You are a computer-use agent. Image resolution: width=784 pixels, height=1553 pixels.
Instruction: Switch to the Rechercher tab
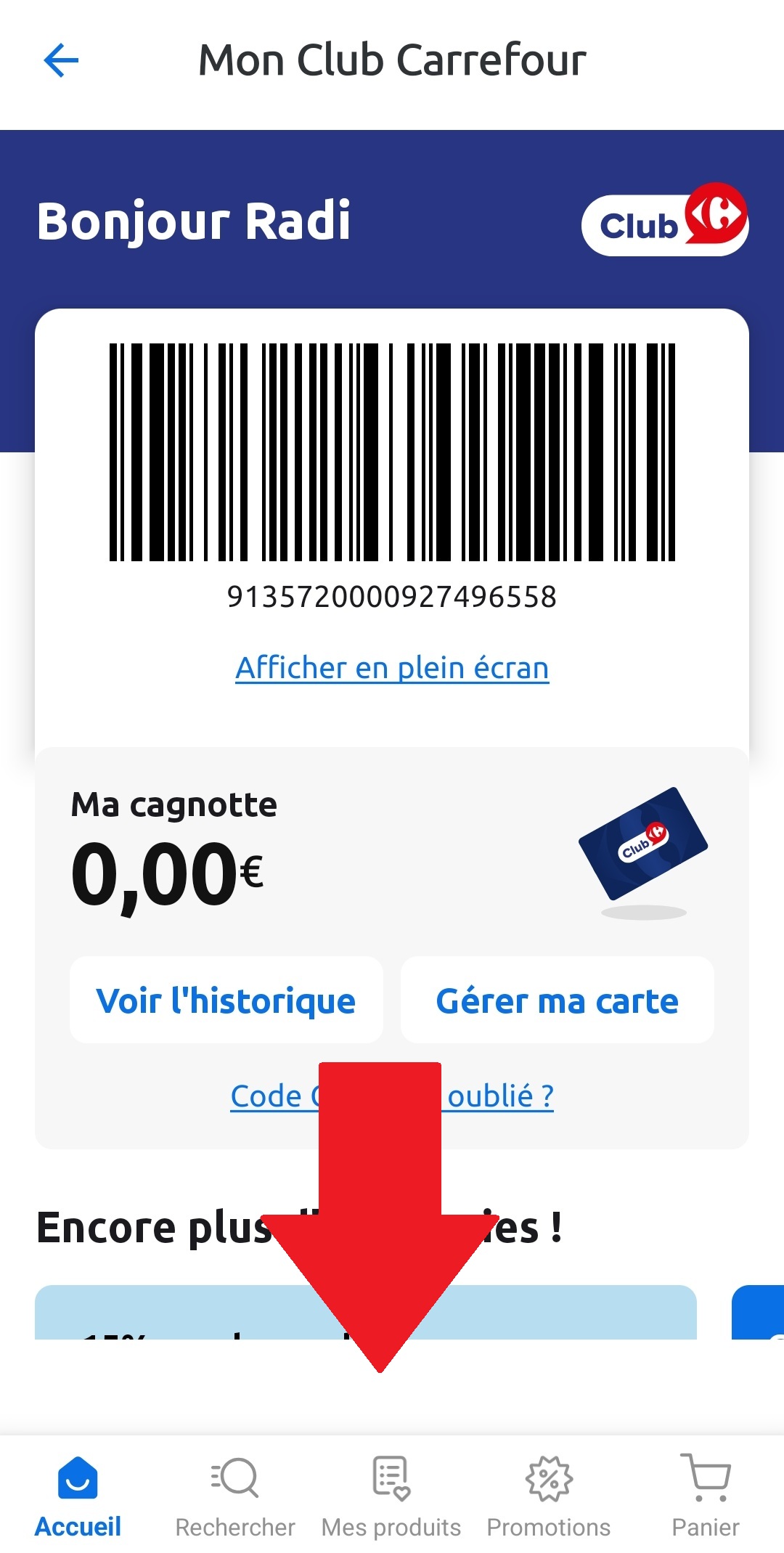[x=235, y=1497]
